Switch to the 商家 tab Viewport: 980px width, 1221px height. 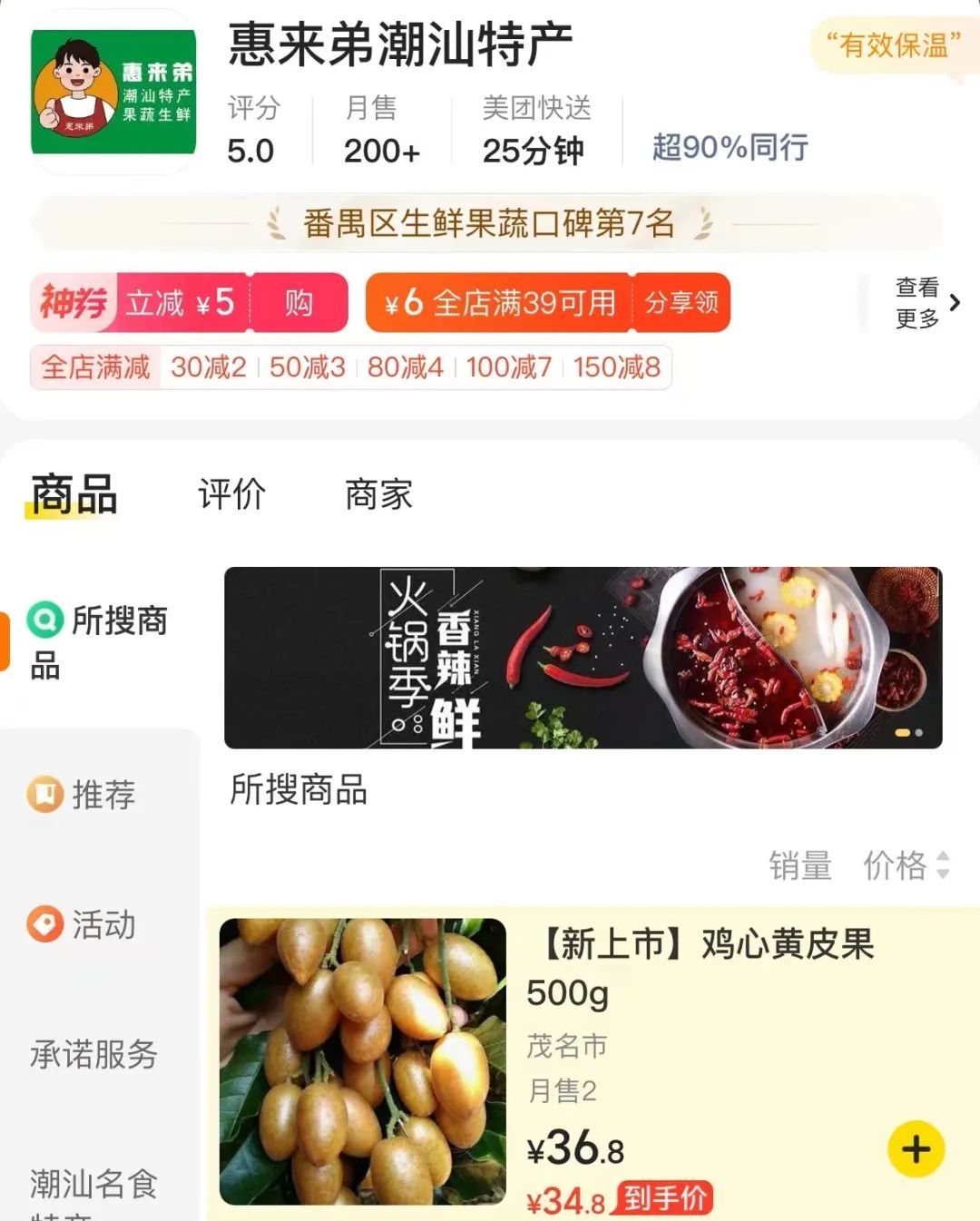378,495
